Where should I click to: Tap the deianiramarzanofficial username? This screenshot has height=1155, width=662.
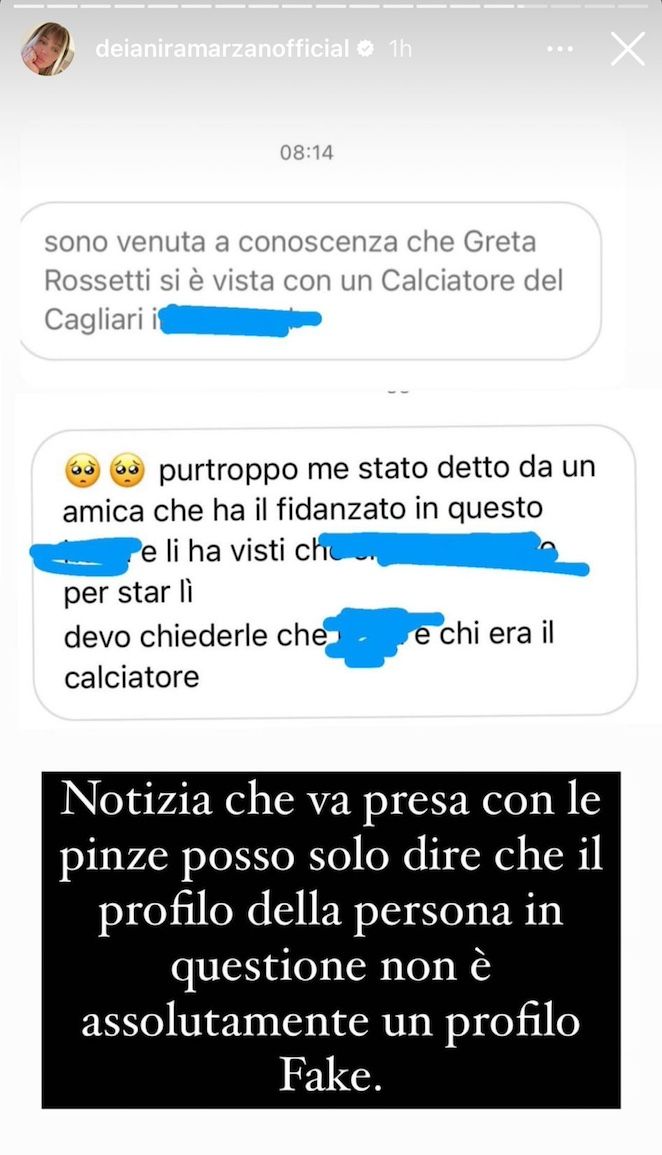222,49
